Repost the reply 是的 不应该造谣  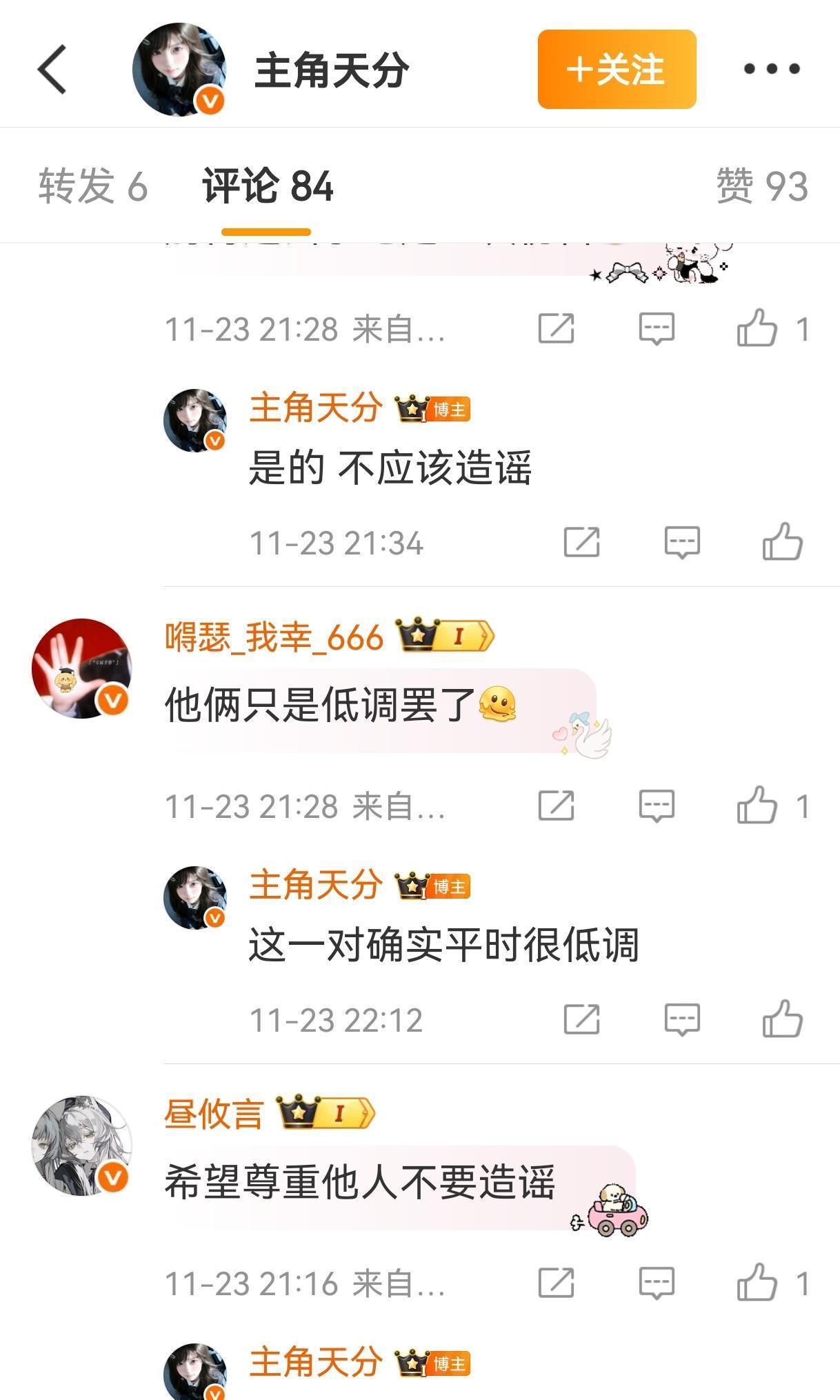(x=581, y=541)
